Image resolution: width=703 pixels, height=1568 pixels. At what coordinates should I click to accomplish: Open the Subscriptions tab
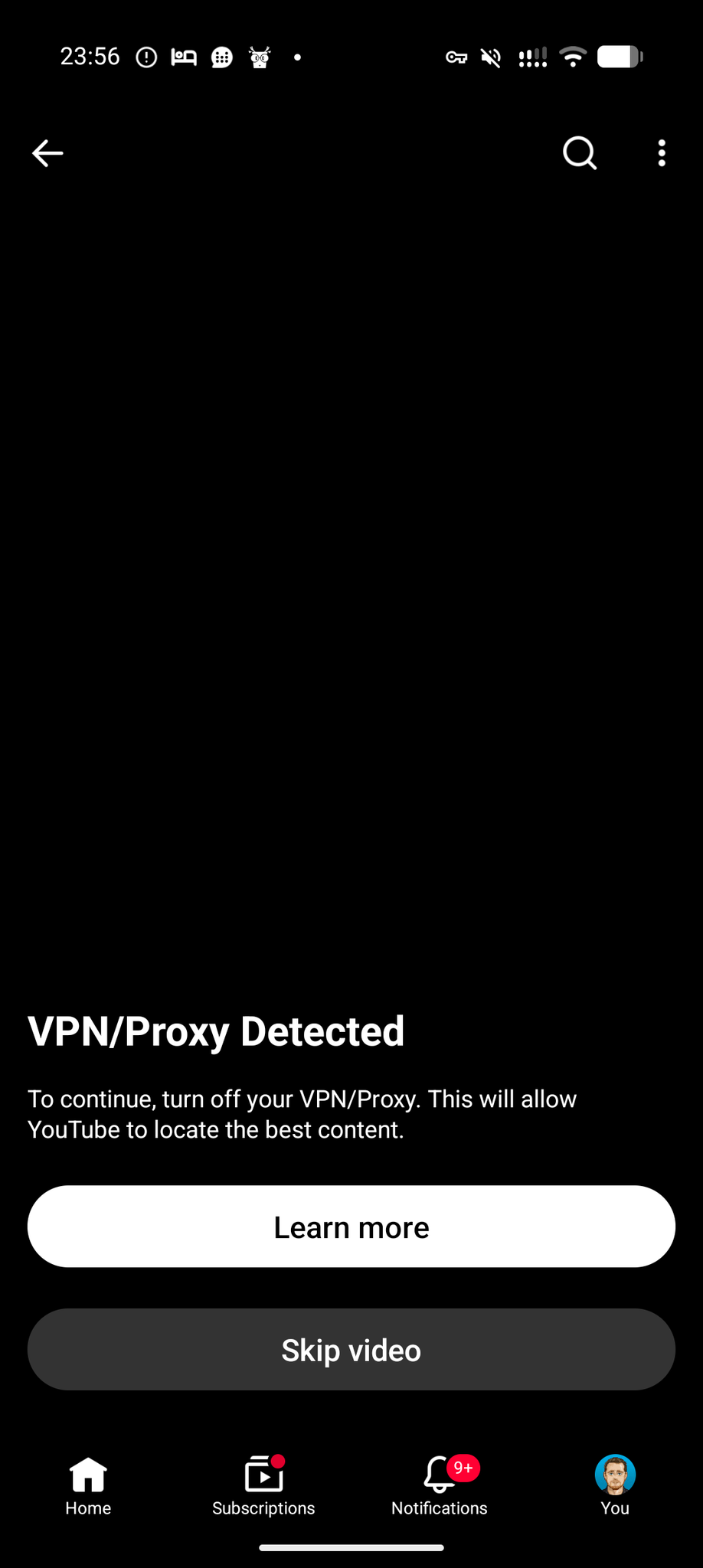coord(263,1485)
